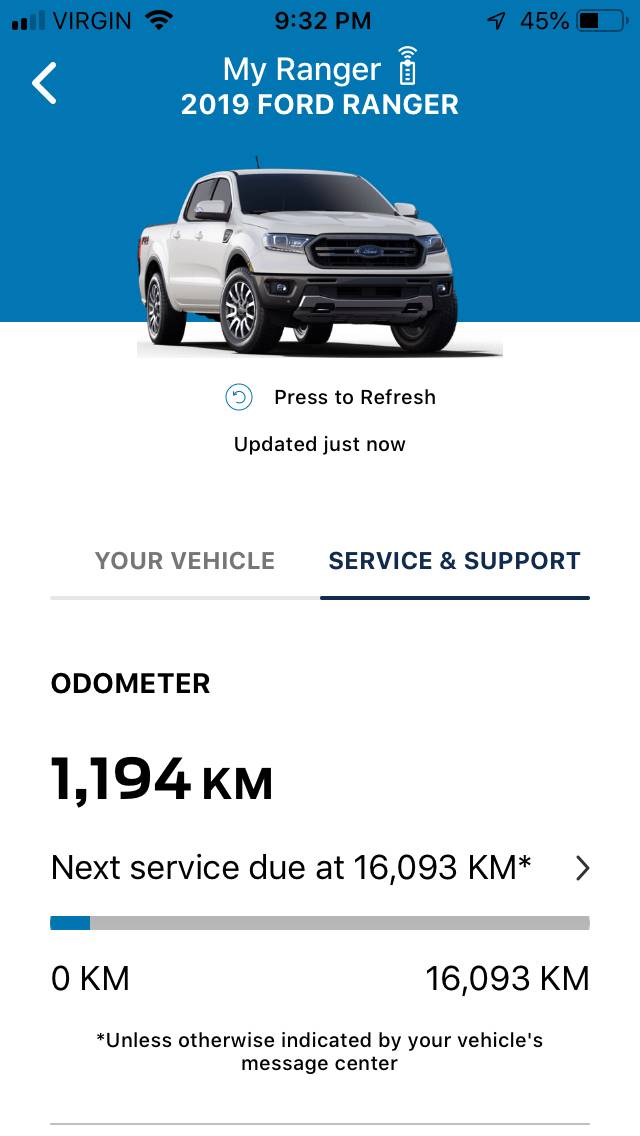Switch to the Your Vehicle tab

coord(185,561)
